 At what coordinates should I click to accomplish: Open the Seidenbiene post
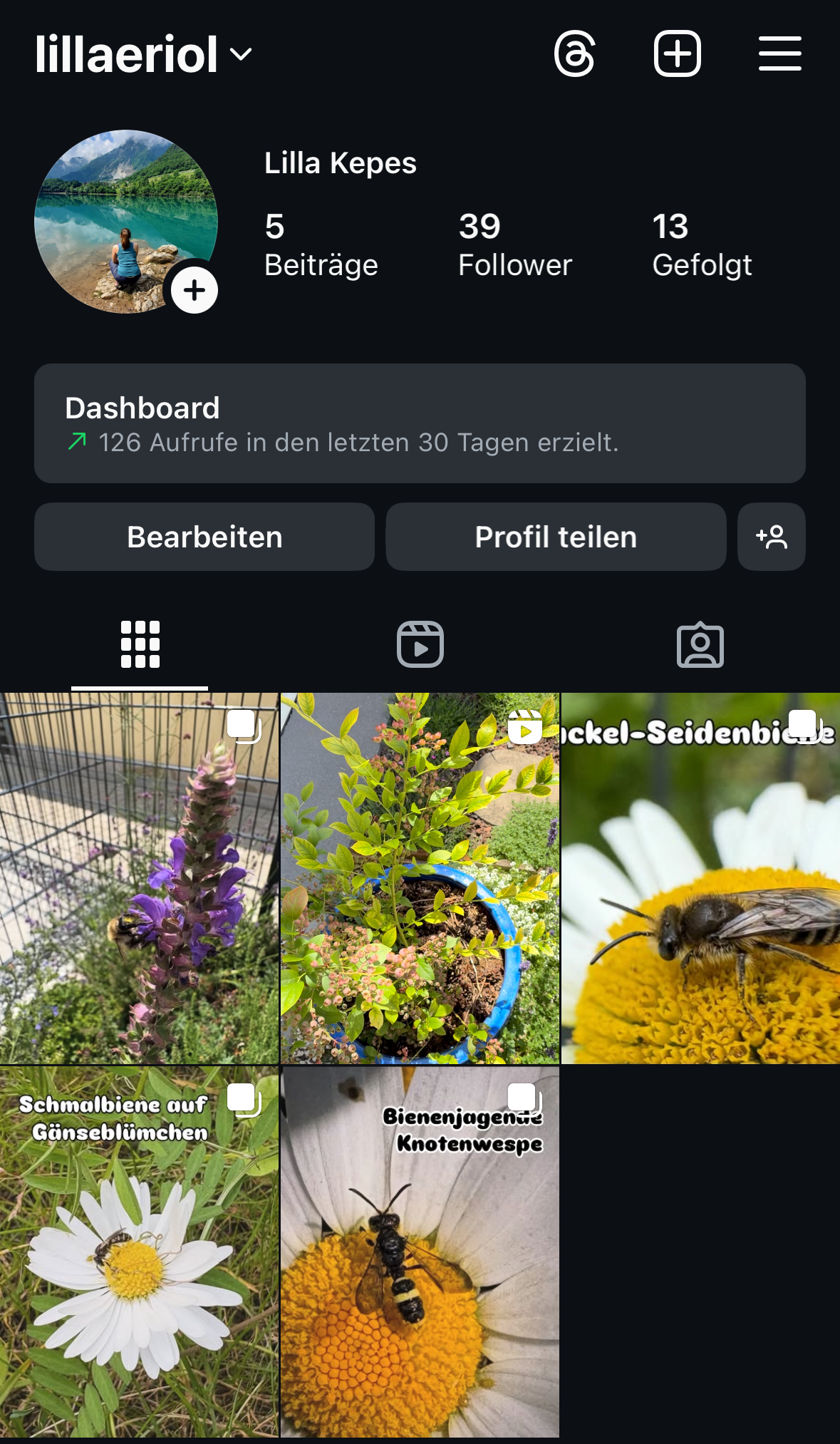[x=700, y=878]
